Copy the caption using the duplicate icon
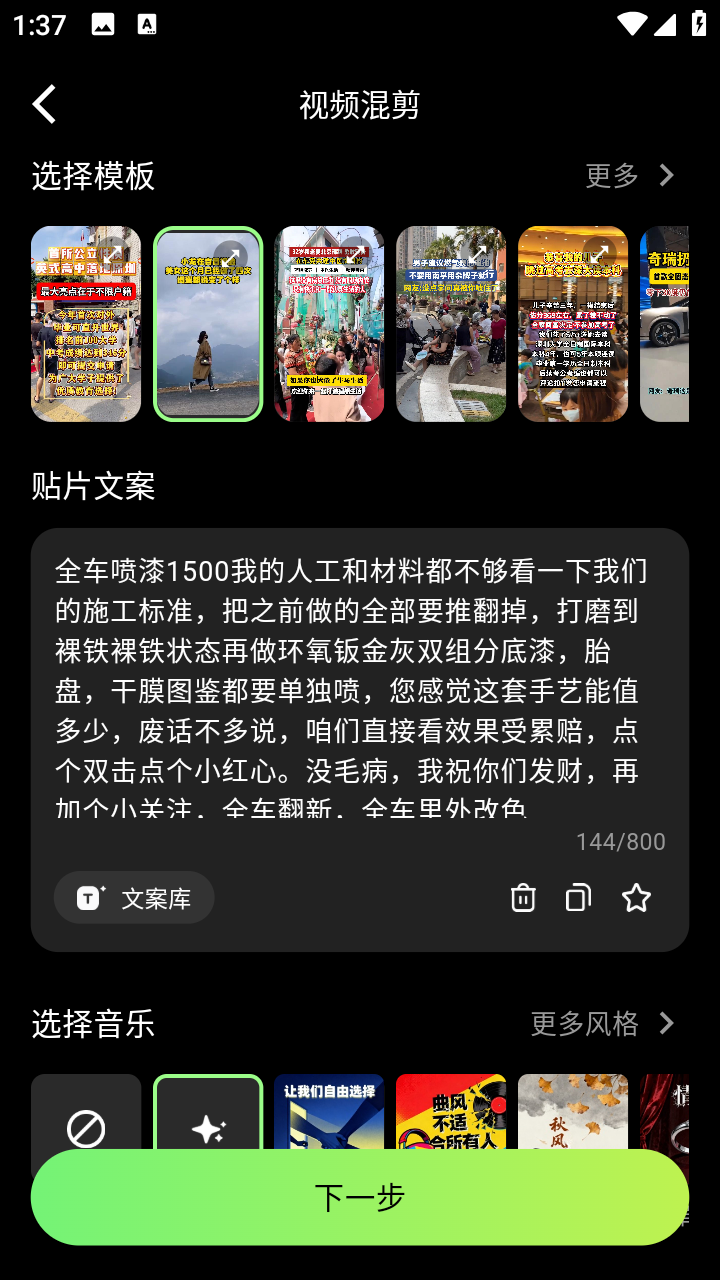 pyautogui.click(x=577, y=898)
